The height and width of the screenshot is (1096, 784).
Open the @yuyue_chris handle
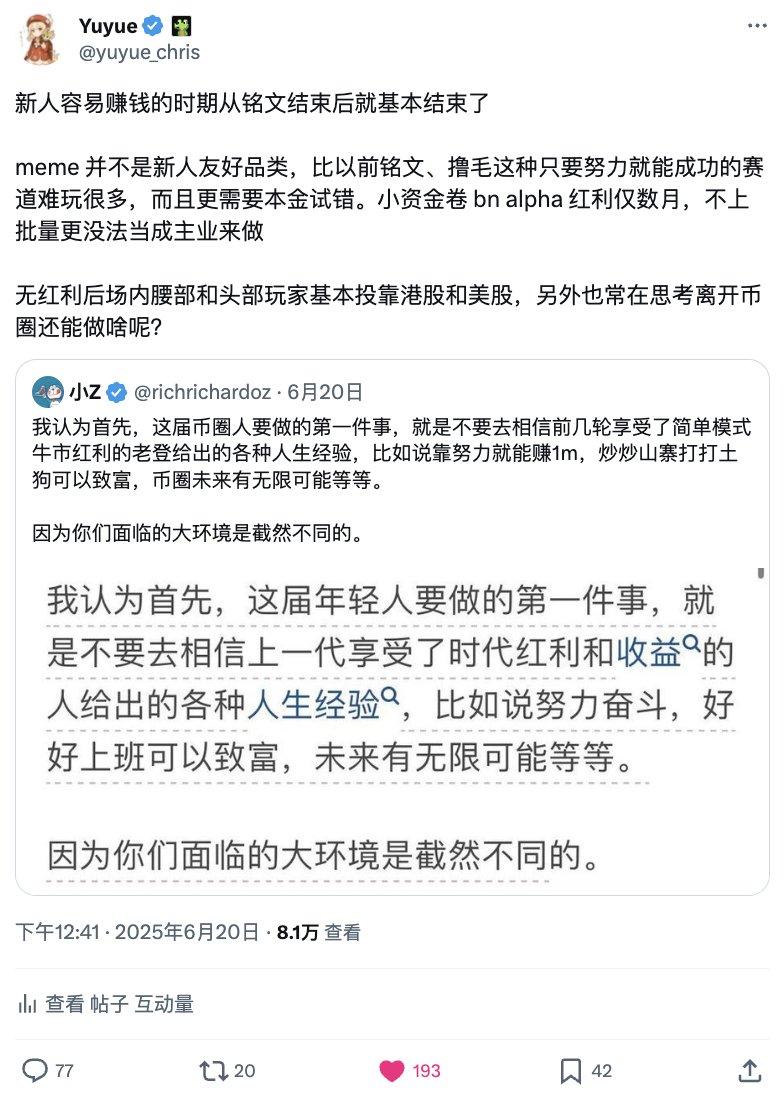point(137,53)
